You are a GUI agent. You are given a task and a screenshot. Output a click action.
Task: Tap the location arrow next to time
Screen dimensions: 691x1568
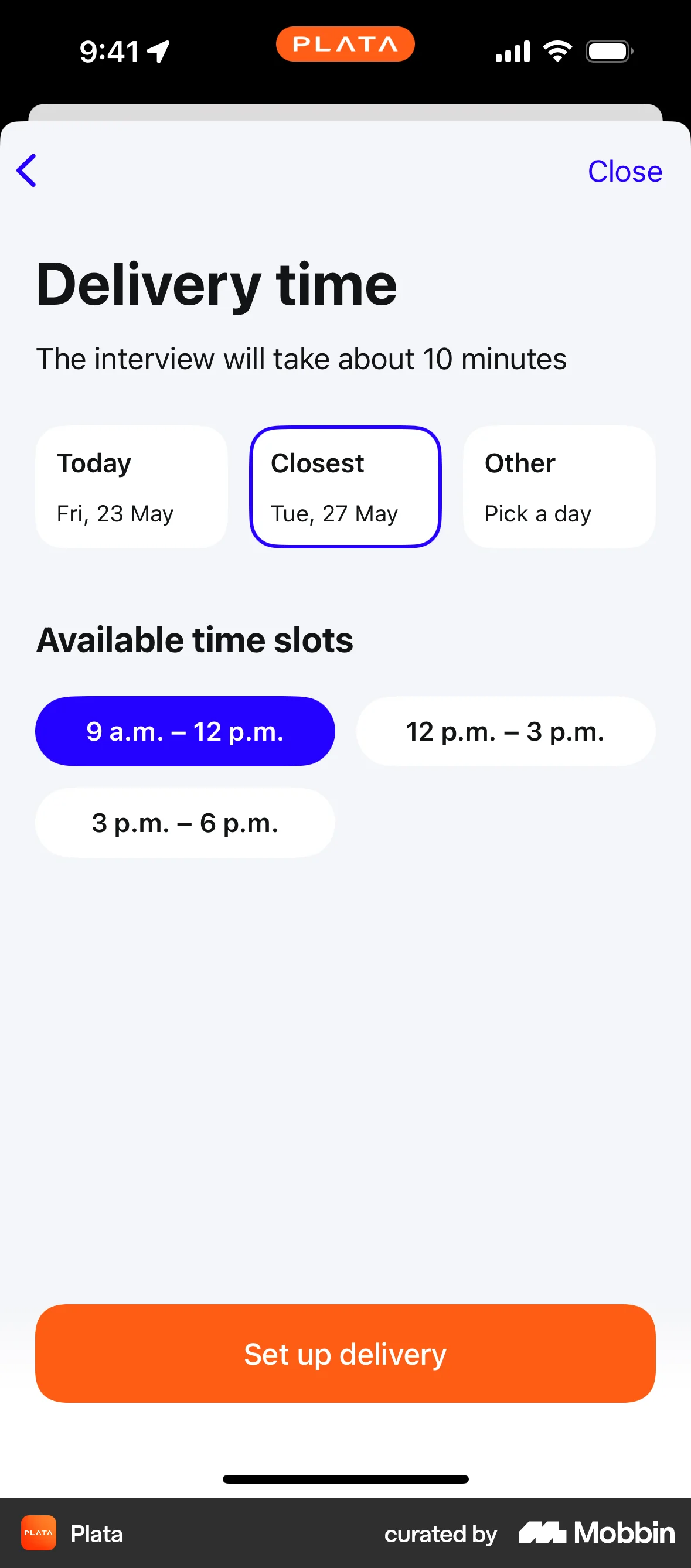157,51
